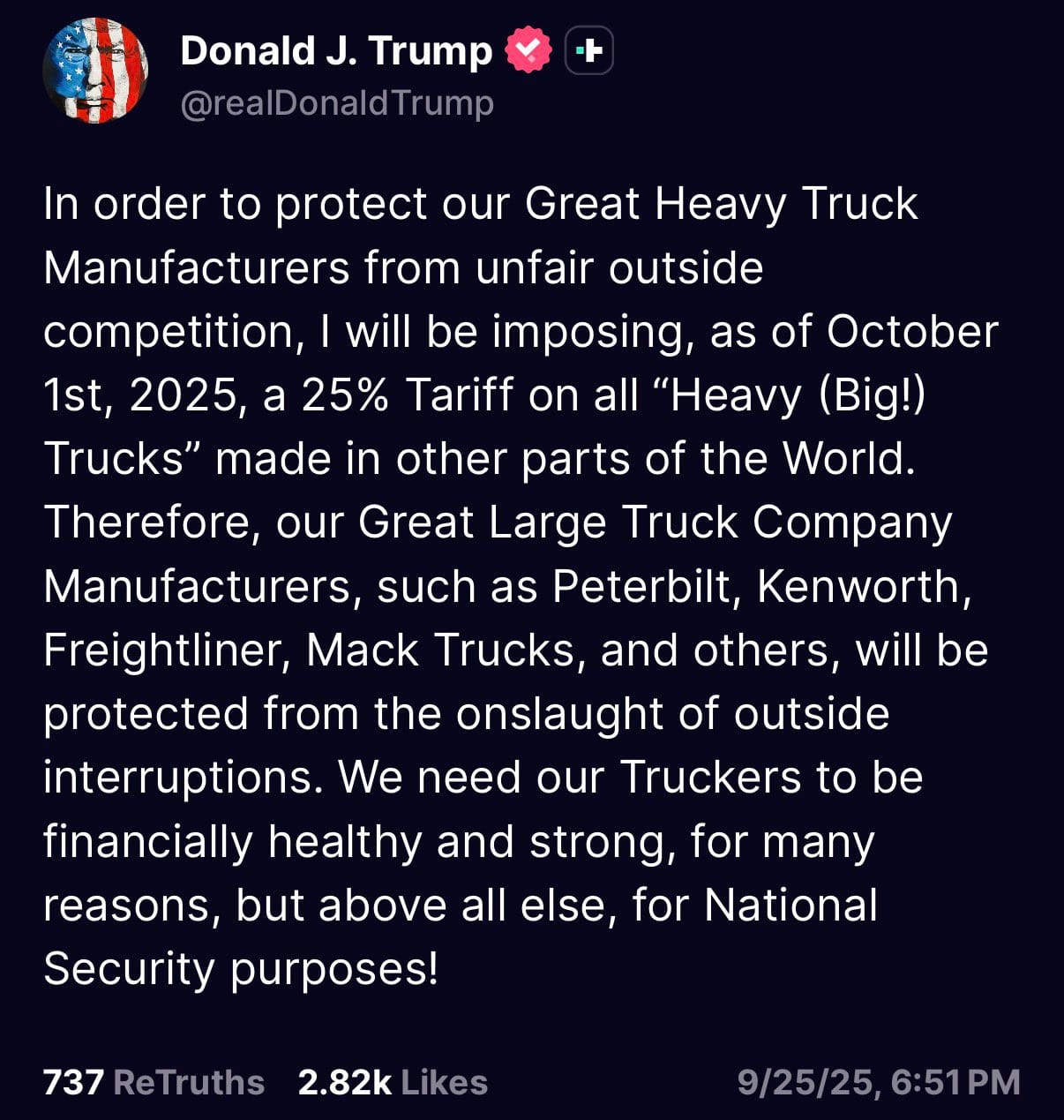Open Donald J. Trump's profile picture
1064x1120 pixels.
[95, 71]
